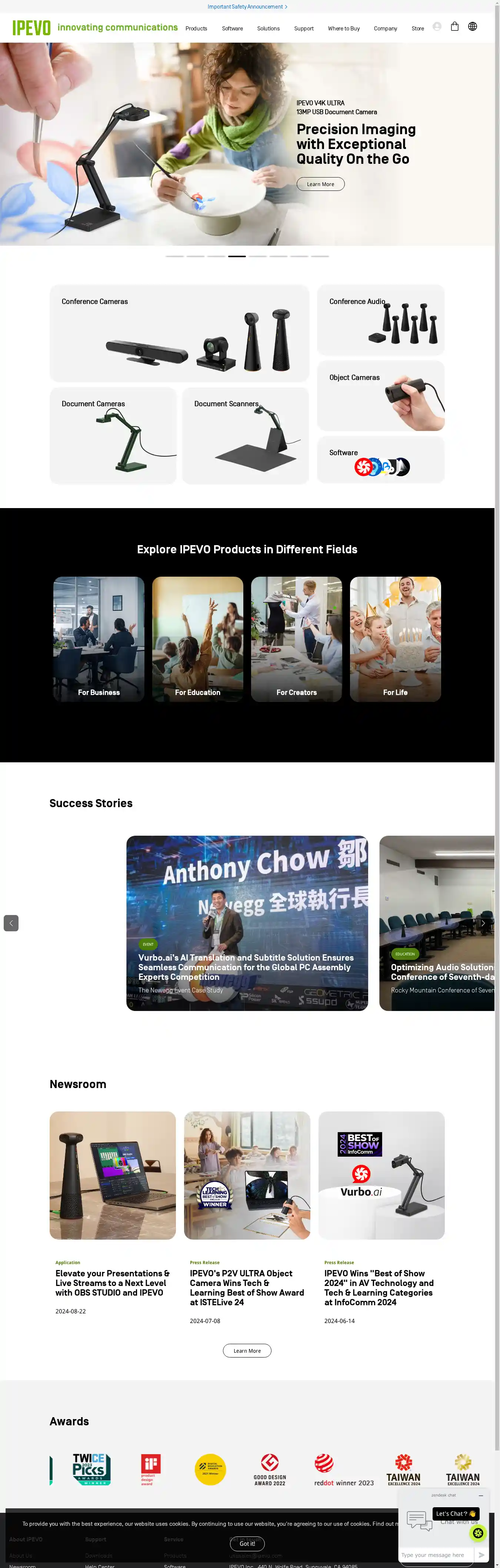The width and height of the screenshot is (500, 1568).
Task: Open the Object Cameras category card
Action: pyautogui.click(x=380, y=396)
